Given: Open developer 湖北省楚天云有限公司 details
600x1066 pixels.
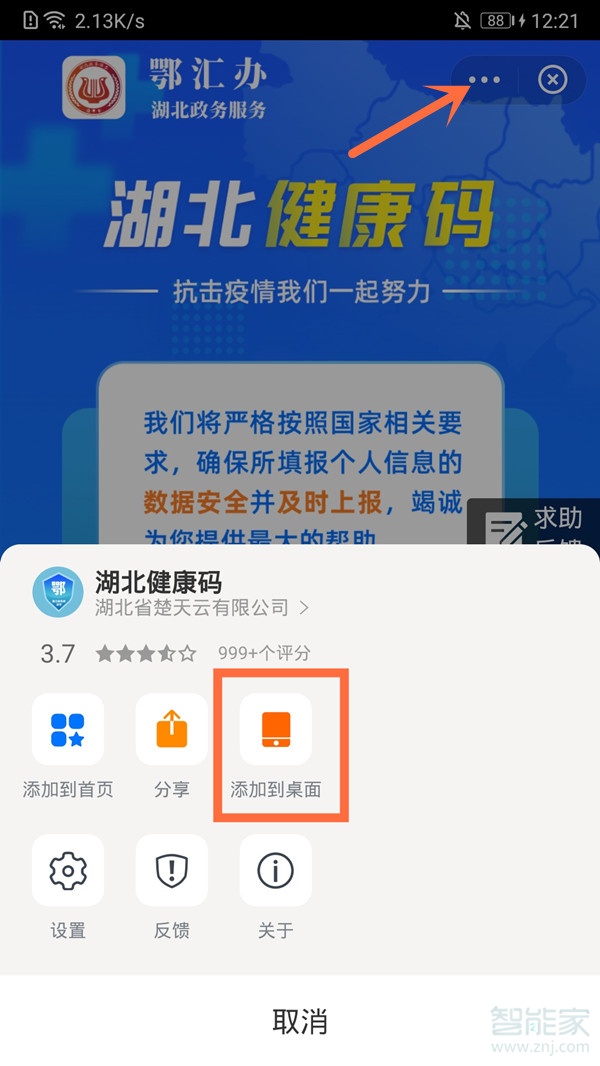Looking at the screenshot, I should point(200,607).
